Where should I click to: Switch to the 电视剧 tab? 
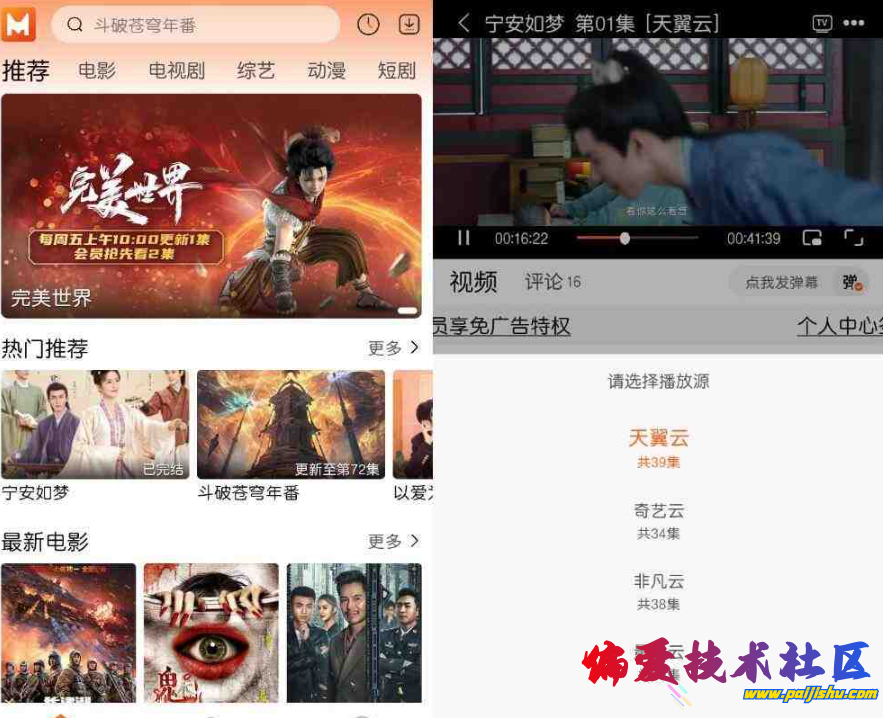pos(176,71)
